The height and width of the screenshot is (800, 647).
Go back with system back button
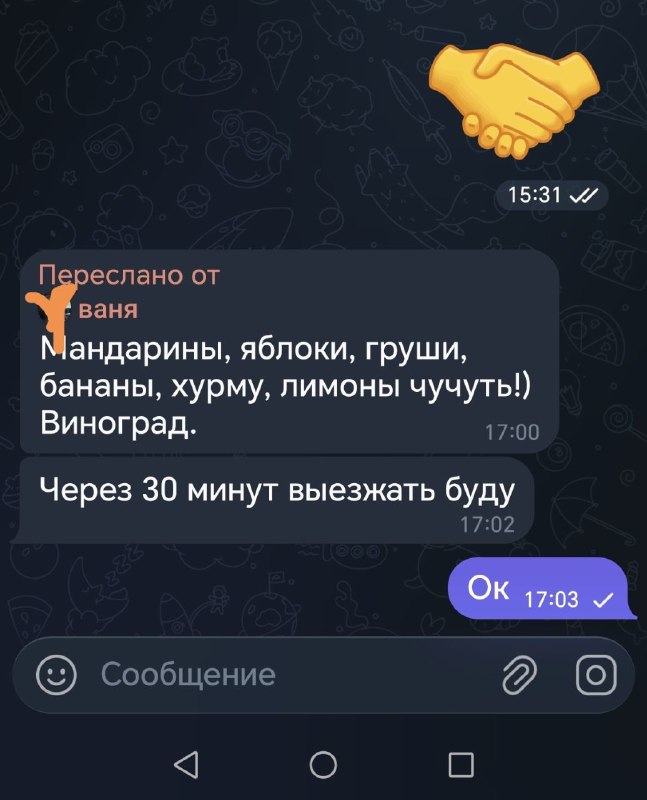185,765
